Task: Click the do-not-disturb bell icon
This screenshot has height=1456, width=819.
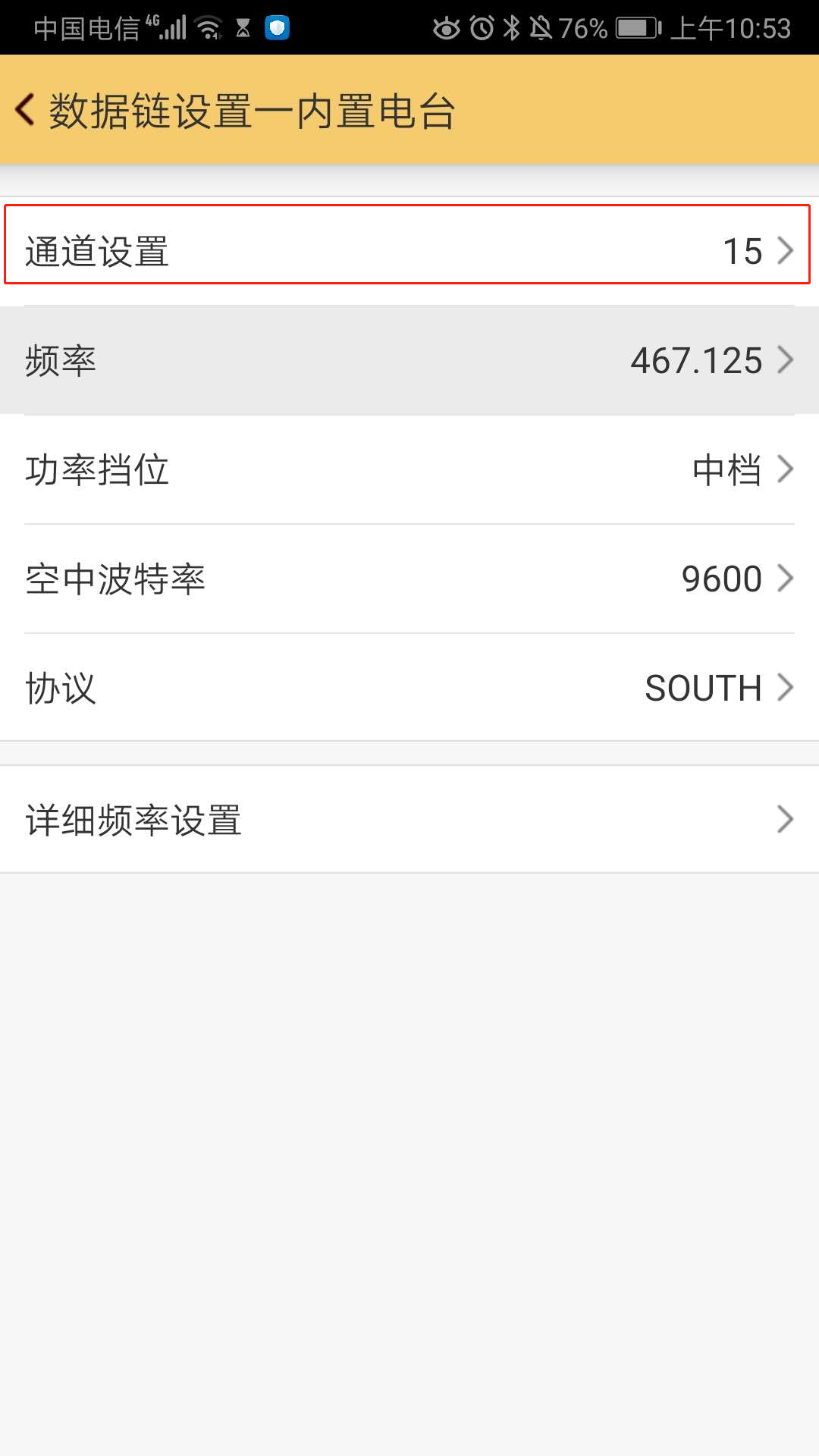Action: pyautogui.click(x=541, y=26)
